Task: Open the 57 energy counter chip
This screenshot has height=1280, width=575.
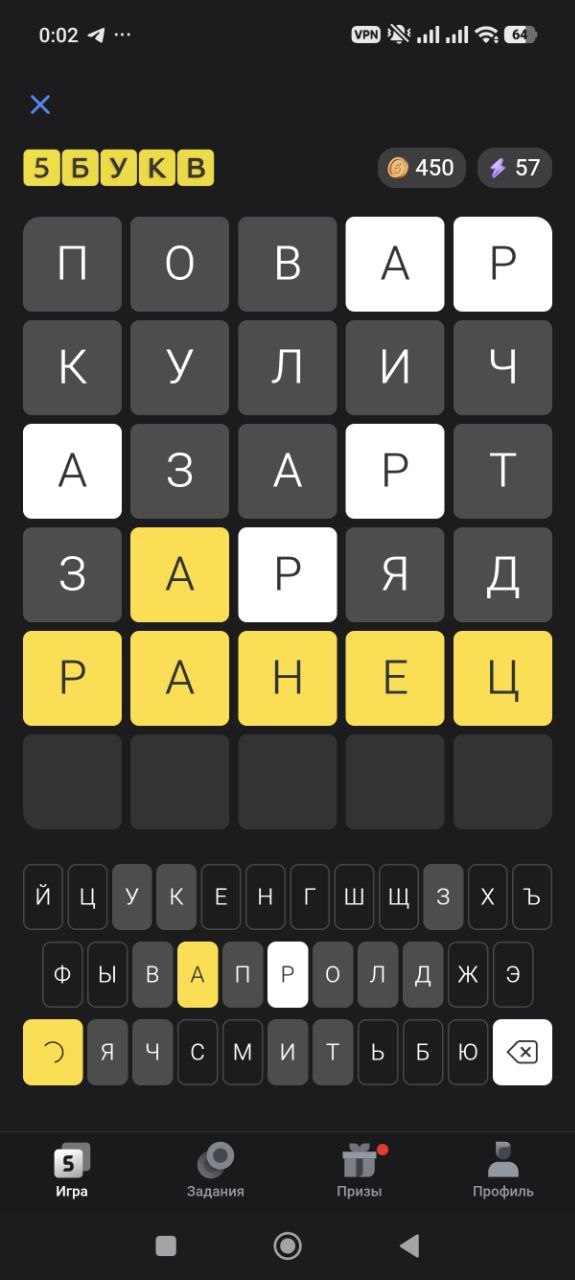Action: point(514,168)
